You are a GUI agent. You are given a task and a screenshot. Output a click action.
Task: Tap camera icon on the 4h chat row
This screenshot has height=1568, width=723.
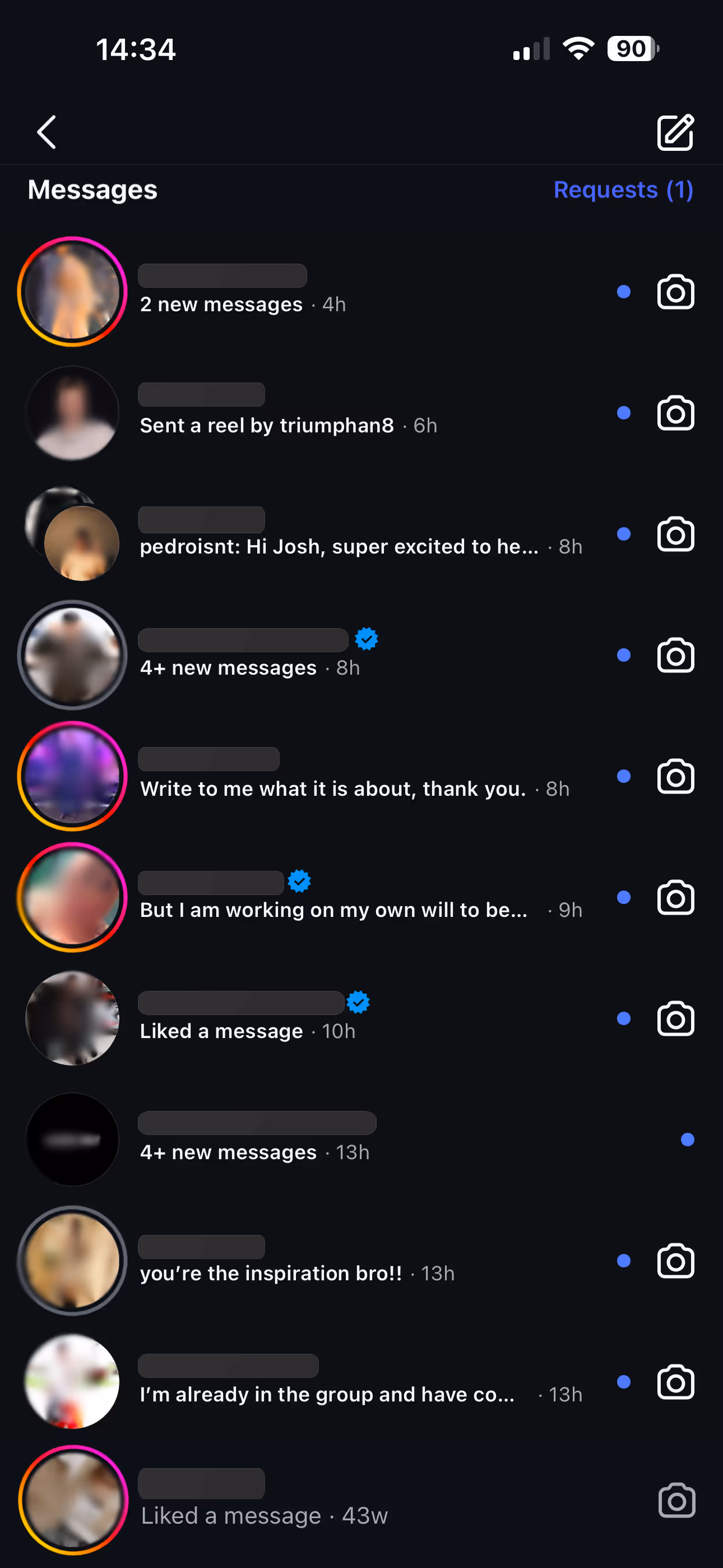pyautogui.click(x=675, y=292)
